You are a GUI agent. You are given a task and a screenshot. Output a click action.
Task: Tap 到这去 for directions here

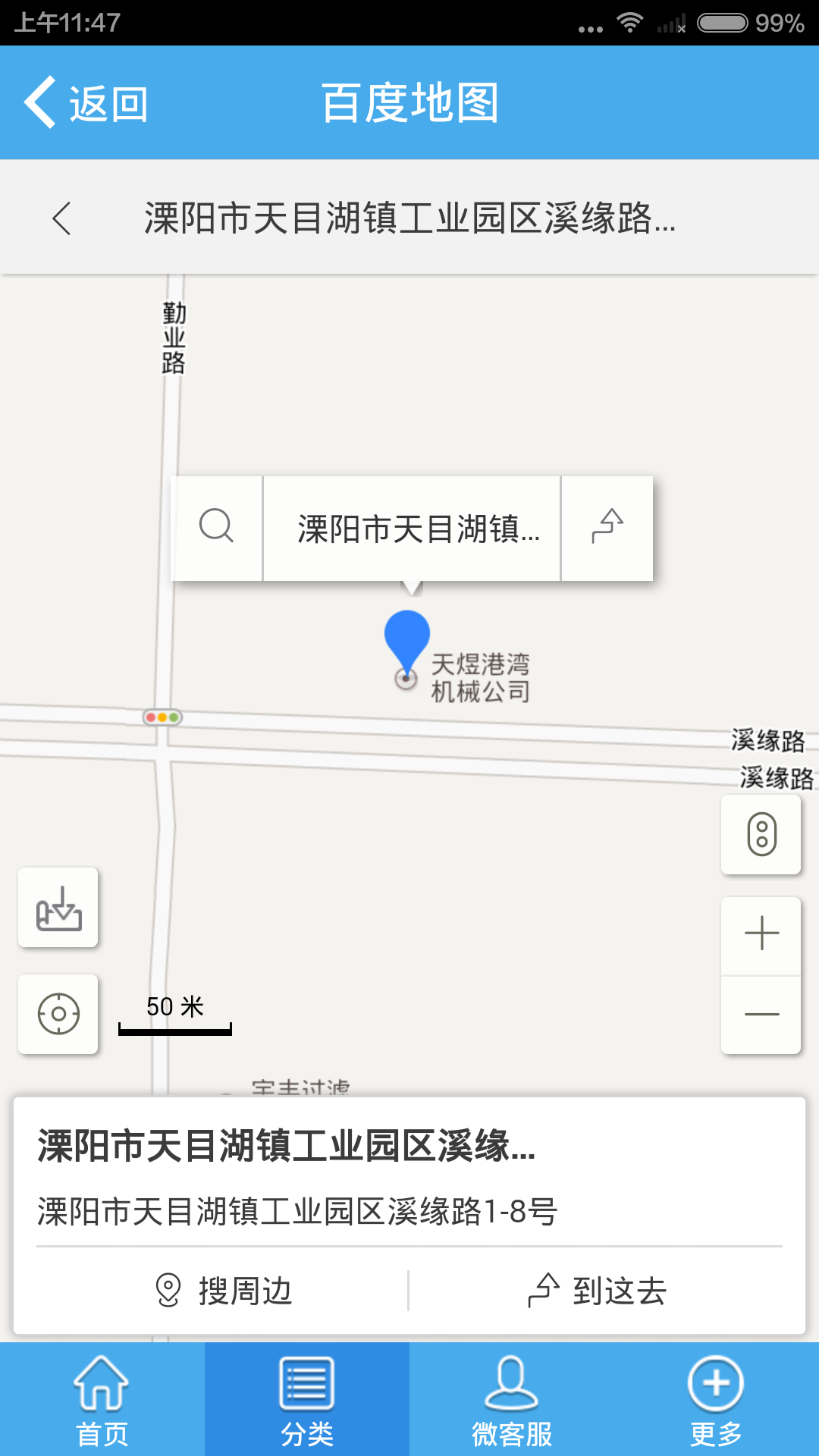598,1291
